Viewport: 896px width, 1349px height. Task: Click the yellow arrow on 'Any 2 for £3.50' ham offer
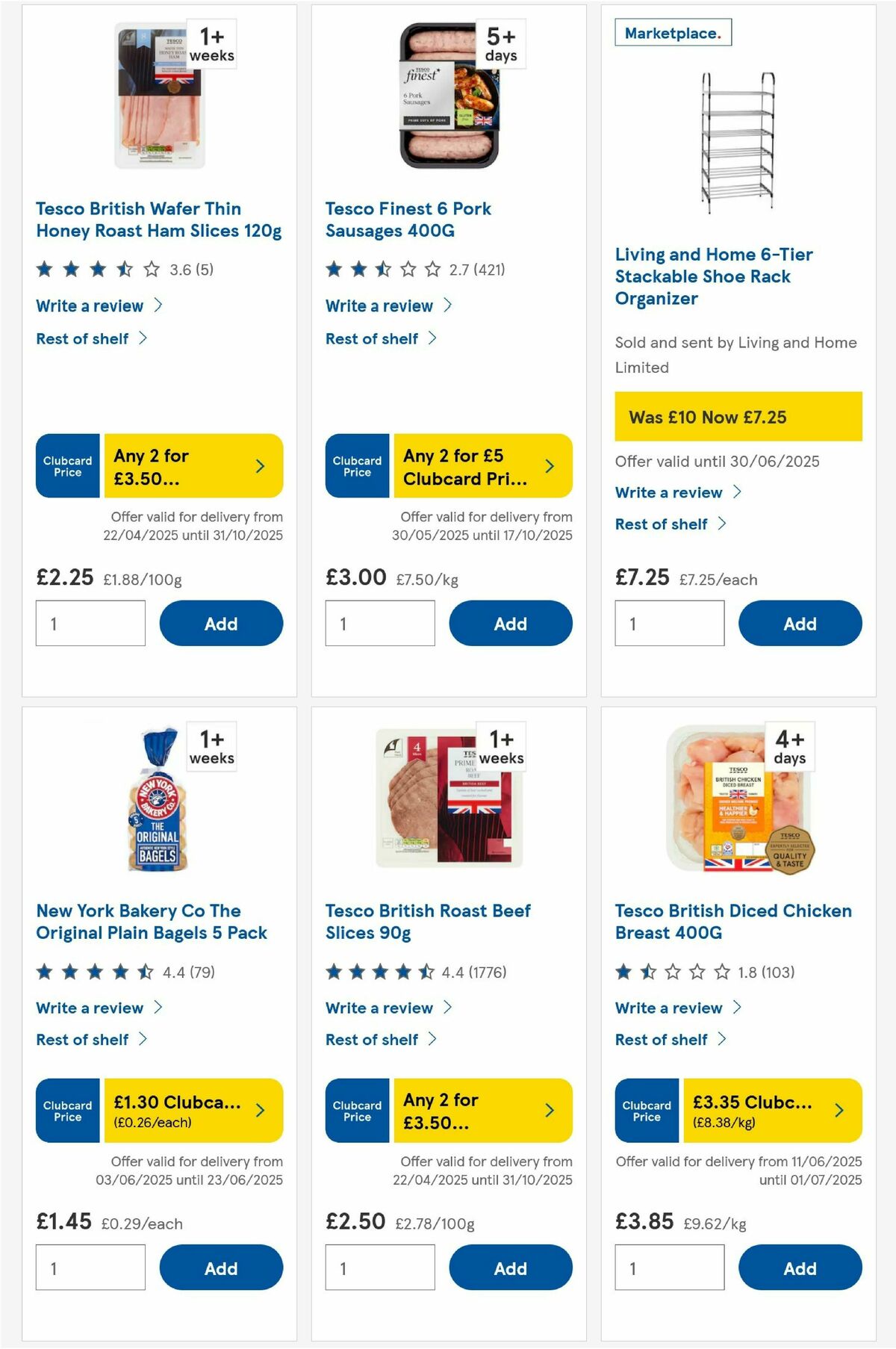click(x=260, y=465)
